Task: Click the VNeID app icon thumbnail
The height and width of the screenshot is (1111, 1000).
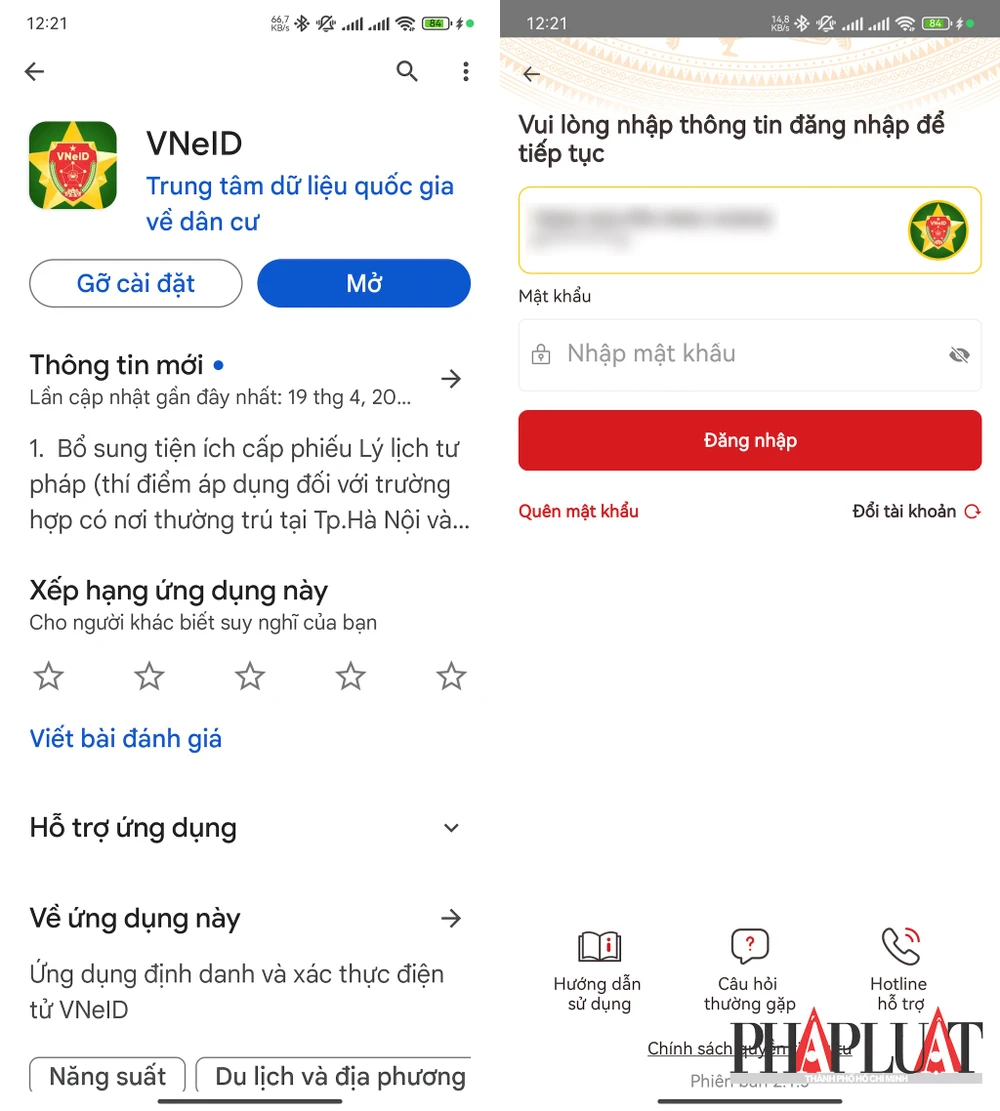Action: pos(73,164)
